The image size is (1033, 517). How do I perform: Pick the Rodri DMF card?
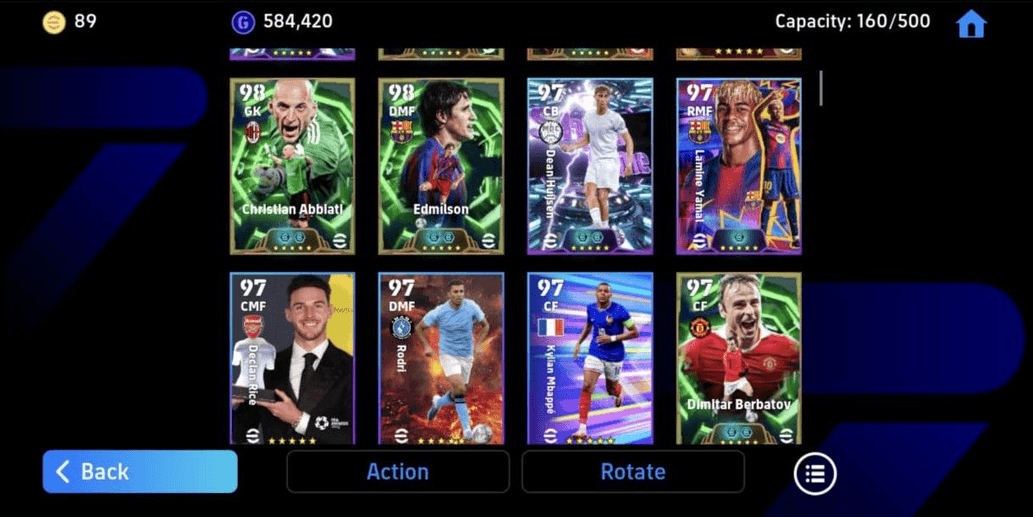[x=441, y=358]
